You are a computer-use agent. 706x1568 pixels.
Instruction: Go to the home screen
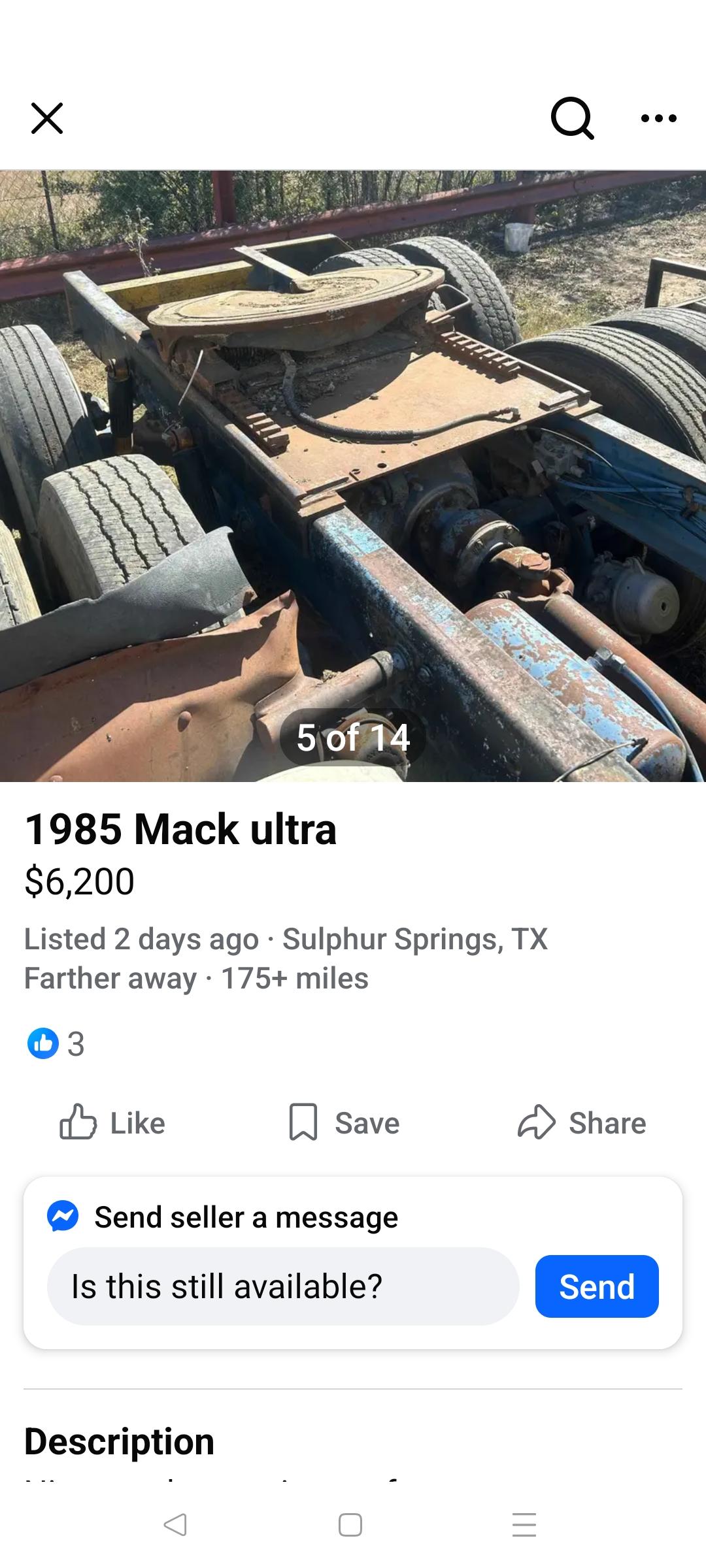click(350, 1524)
